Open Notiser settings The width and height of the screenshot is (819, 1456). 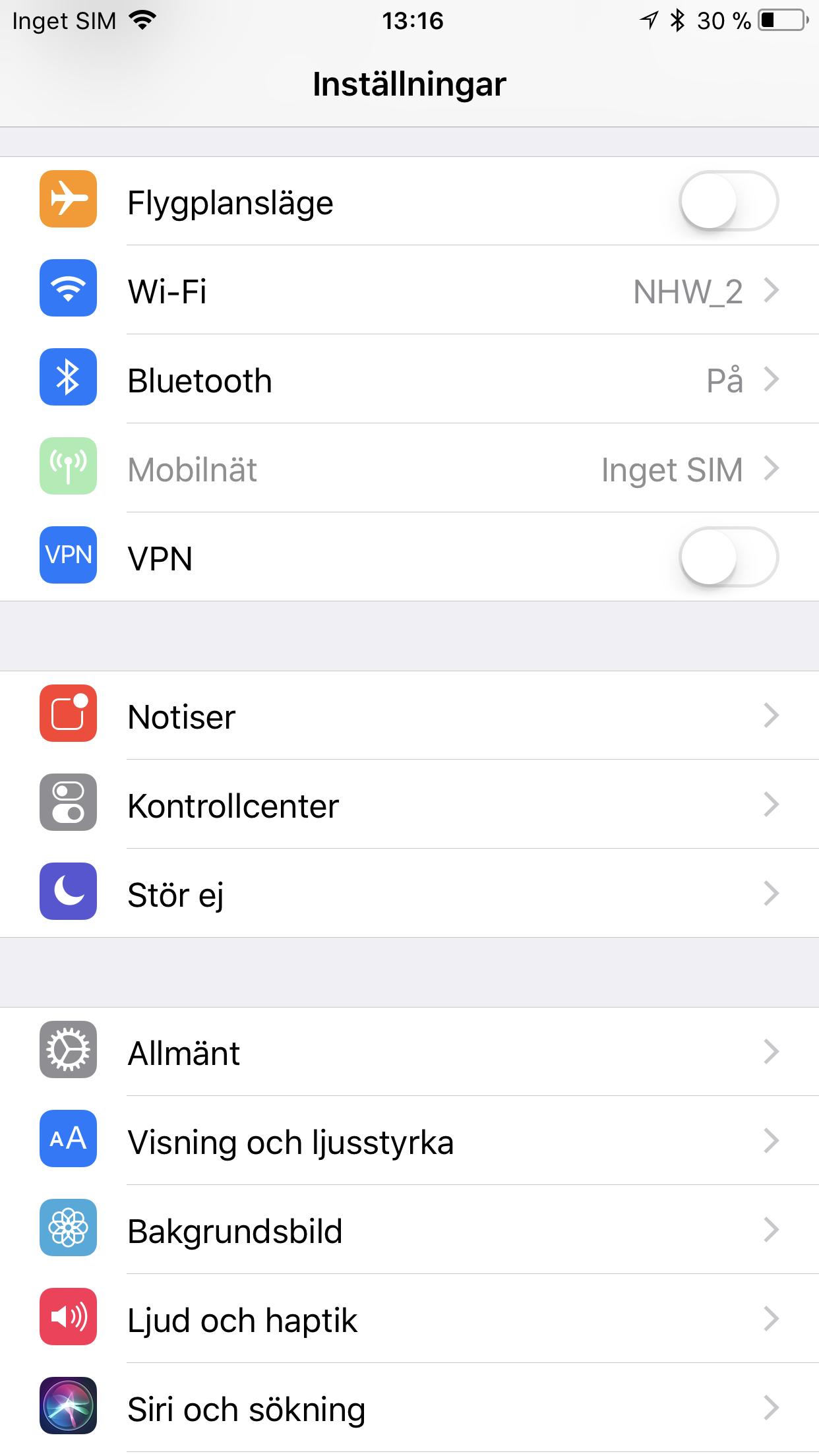pyautogui.click(x=409, y=716)
